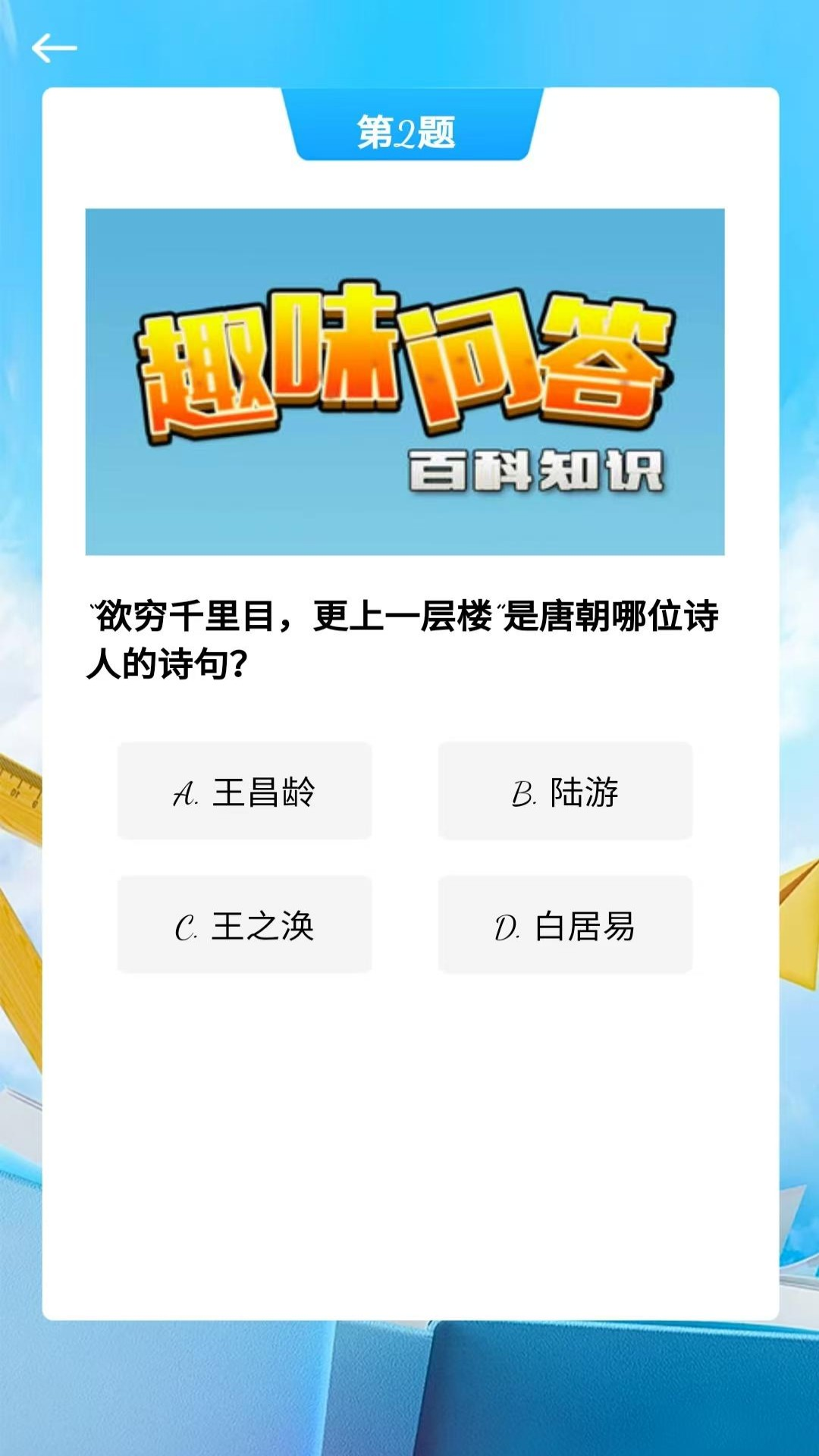
Task: Answer the quiz by clicking 王之涣
Action: coord(245,925)
